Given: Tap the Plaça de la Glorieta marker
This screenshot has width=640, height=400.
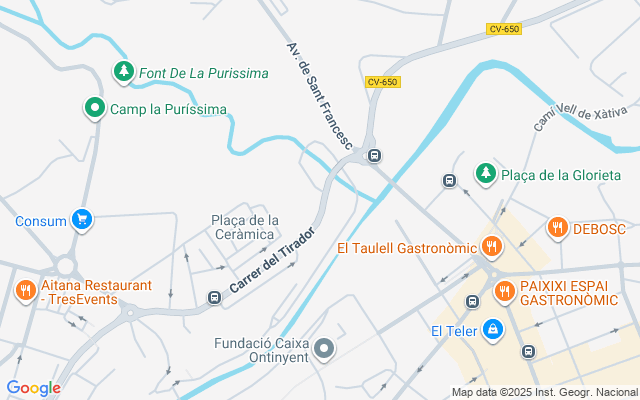Looking at the screenshot, I should (x=485, y=174).
